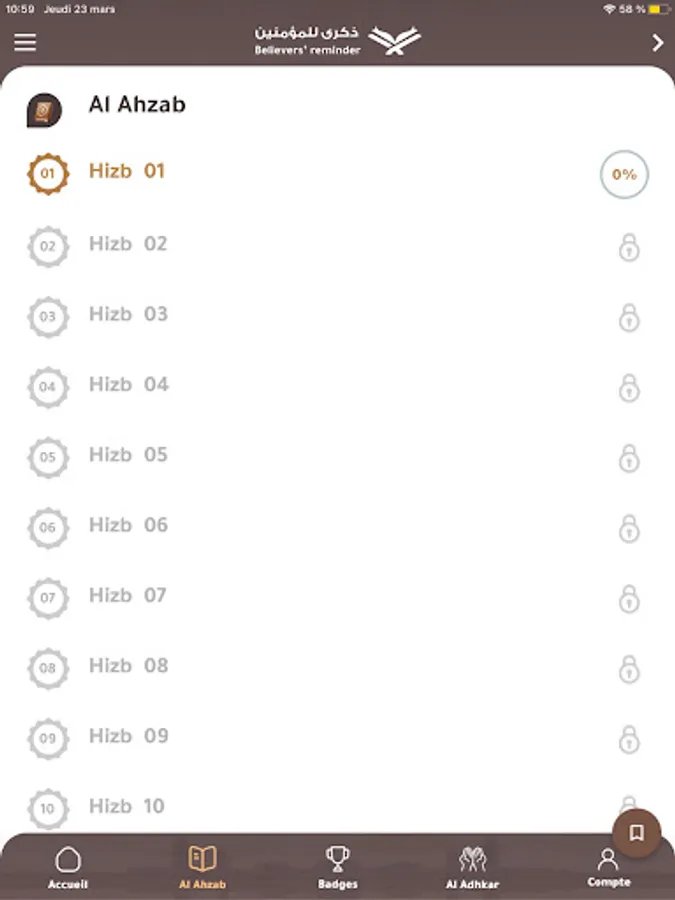Select Hizb 07
This screenshot has width=675, height=900.
[127, 596]
